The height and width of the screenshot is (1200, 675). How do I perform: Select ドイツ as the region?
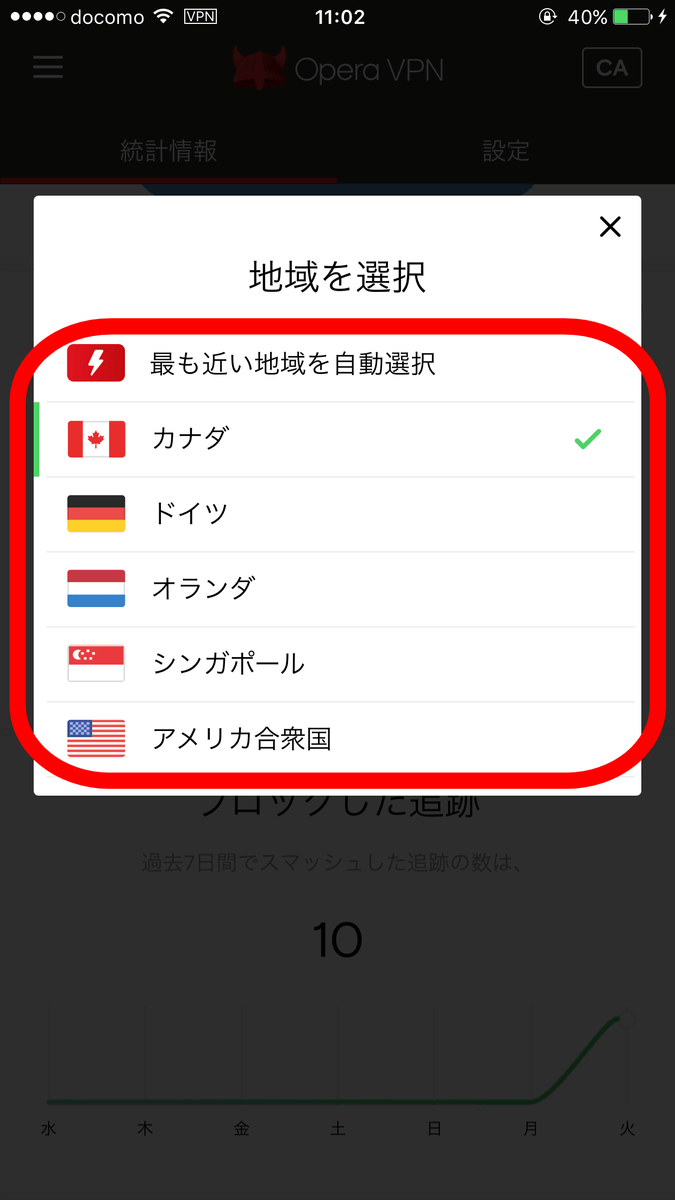click(x=337, y=514)
